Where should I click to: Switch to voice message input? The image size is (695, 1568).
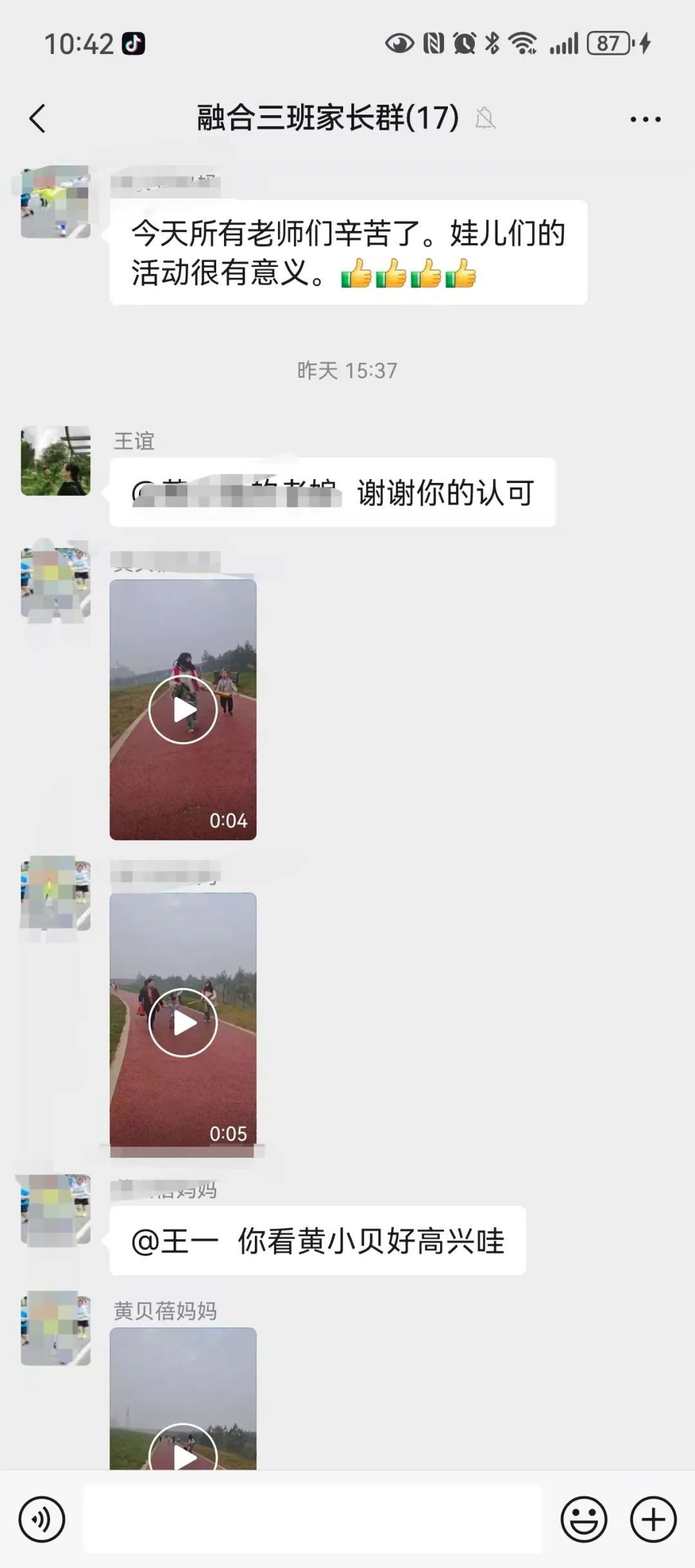click(x=42, y=1519)
